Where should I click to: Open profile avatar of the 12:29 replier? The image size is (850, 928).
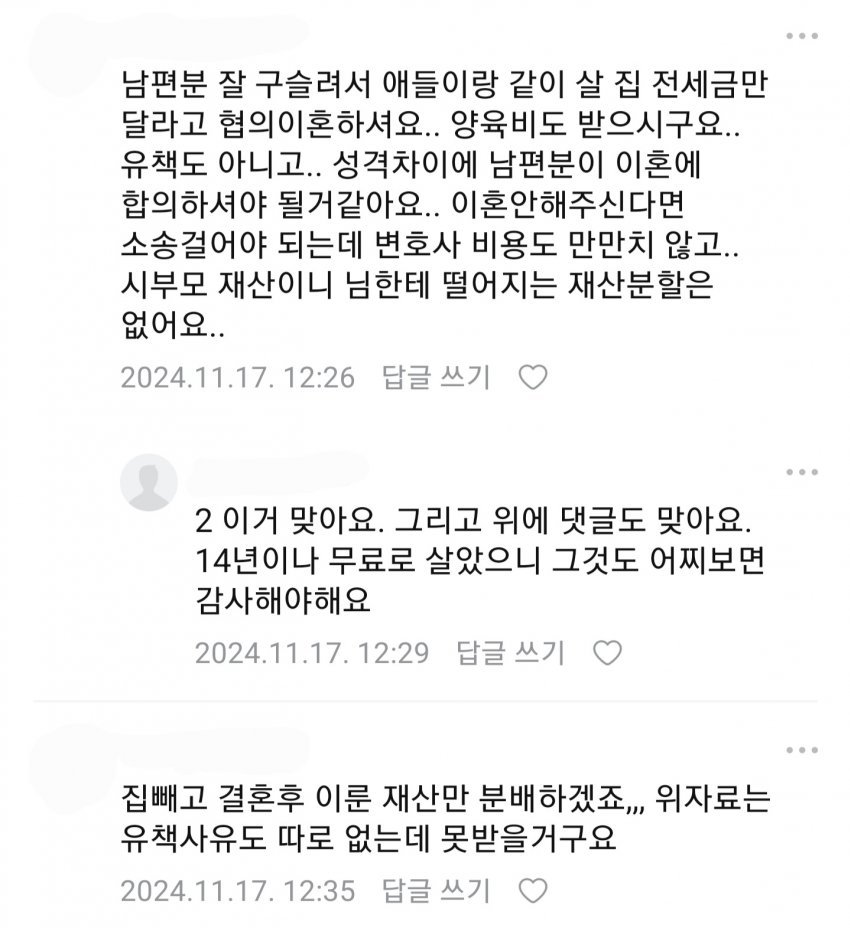point(149,482)
